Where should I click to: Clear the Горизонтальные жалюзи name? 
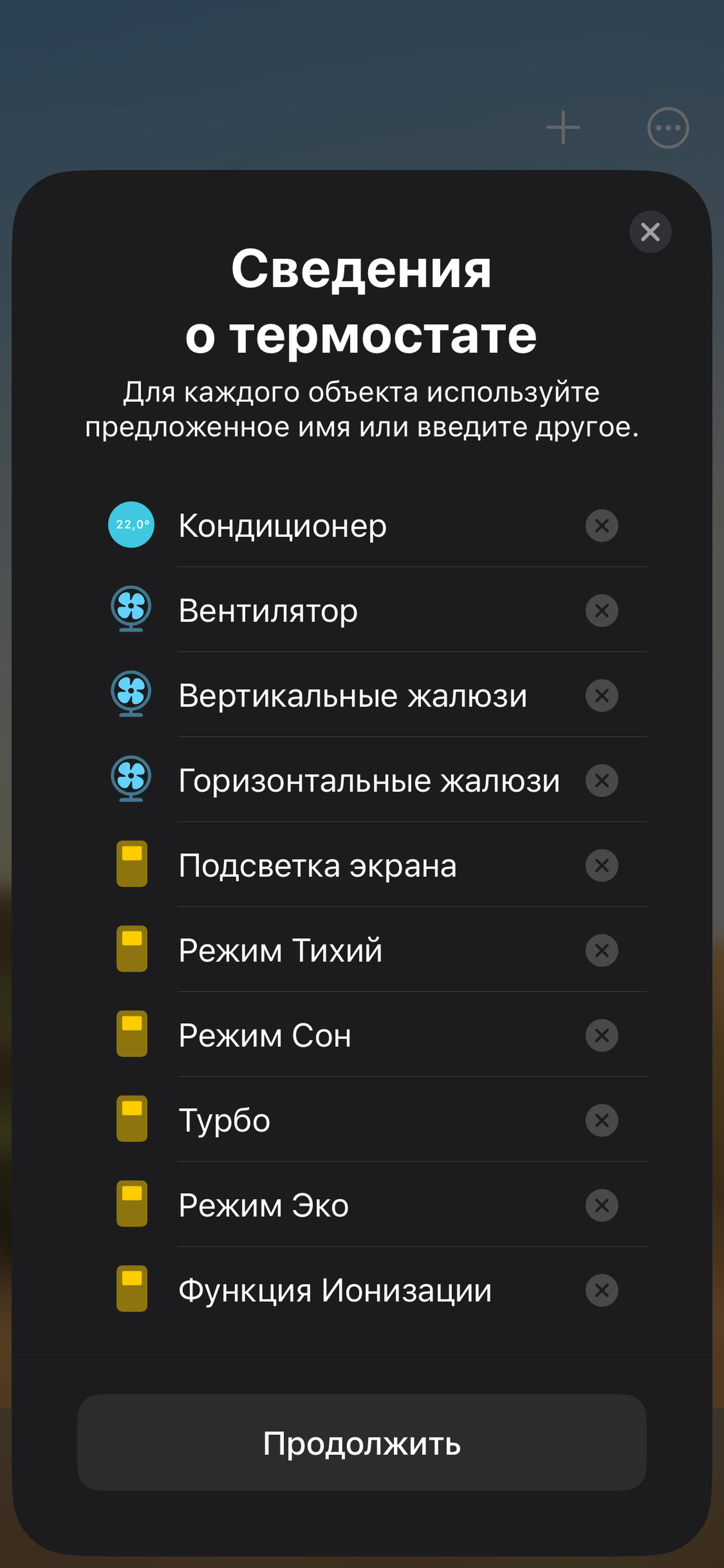coord(602,780)
